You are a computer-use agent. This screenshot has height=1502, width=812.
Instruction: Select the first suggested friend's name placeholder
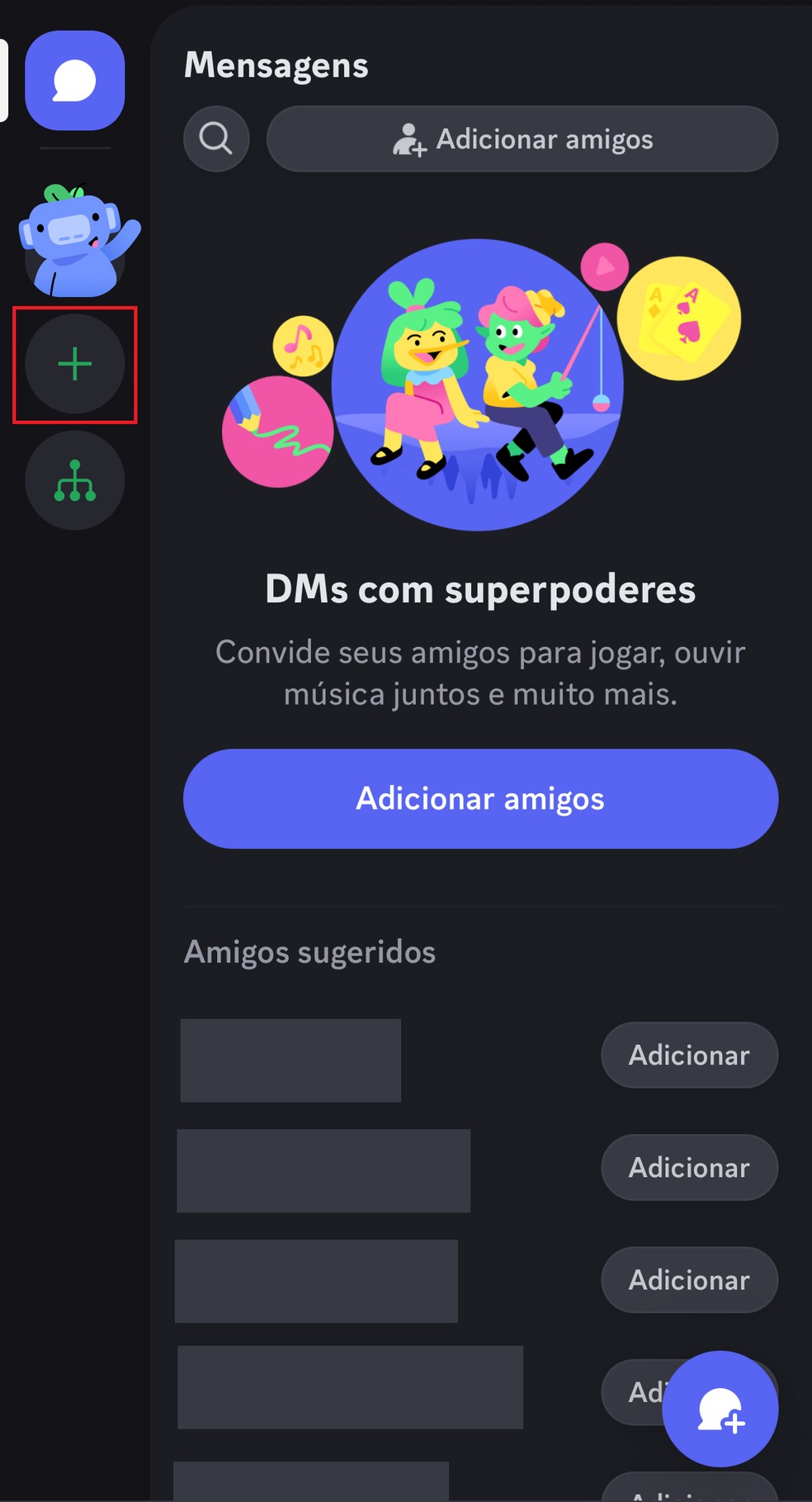coord(290,1060)
